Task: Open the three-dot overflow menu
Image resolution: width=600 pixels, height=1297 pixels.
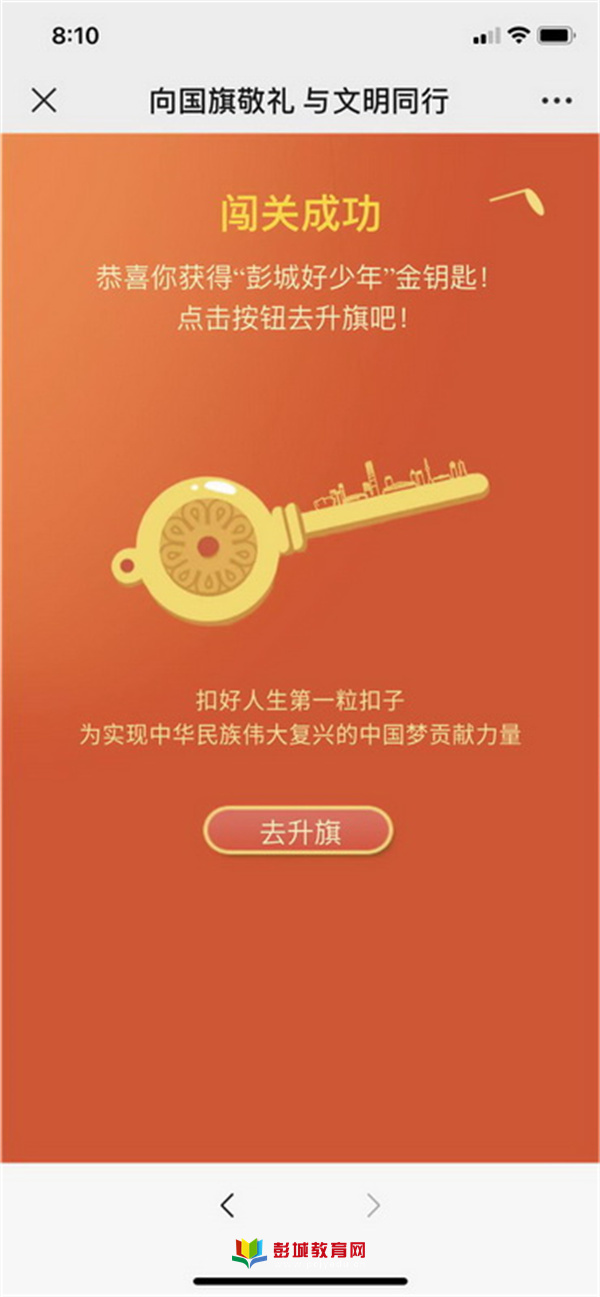Action: tap(556, 101)
